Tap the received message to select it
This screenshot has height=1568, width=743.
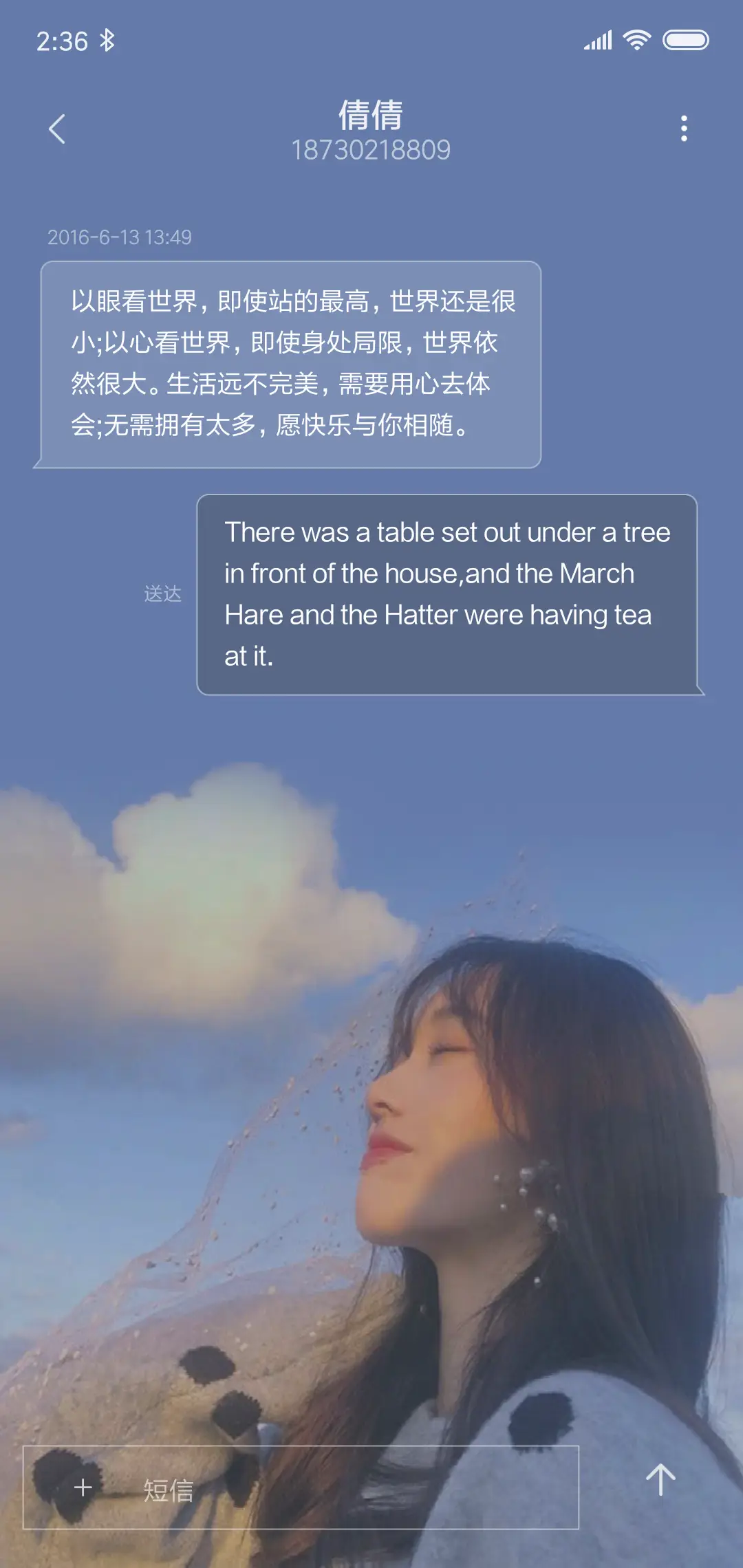coord(289,361)
